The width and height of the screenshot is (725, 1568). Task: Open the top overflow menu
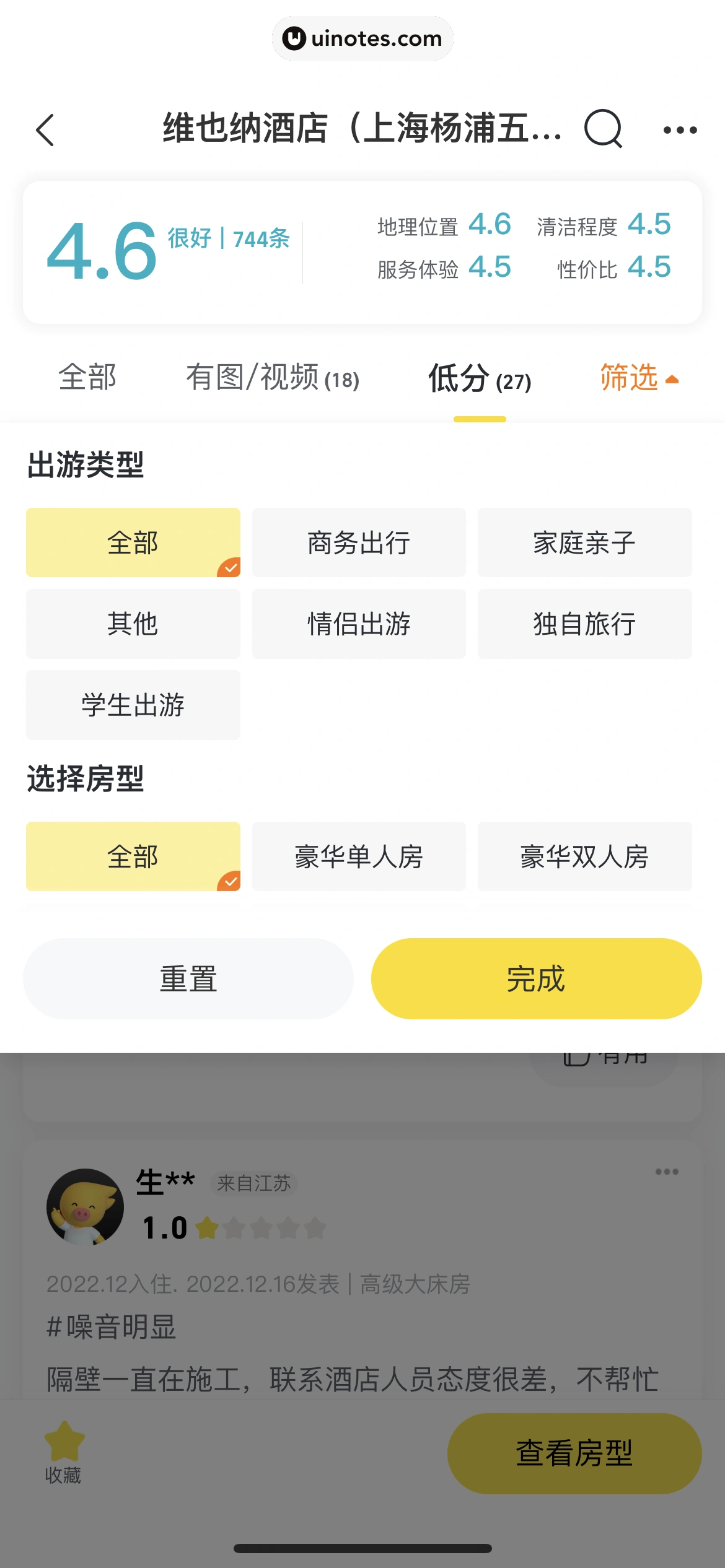coord(680,130)
